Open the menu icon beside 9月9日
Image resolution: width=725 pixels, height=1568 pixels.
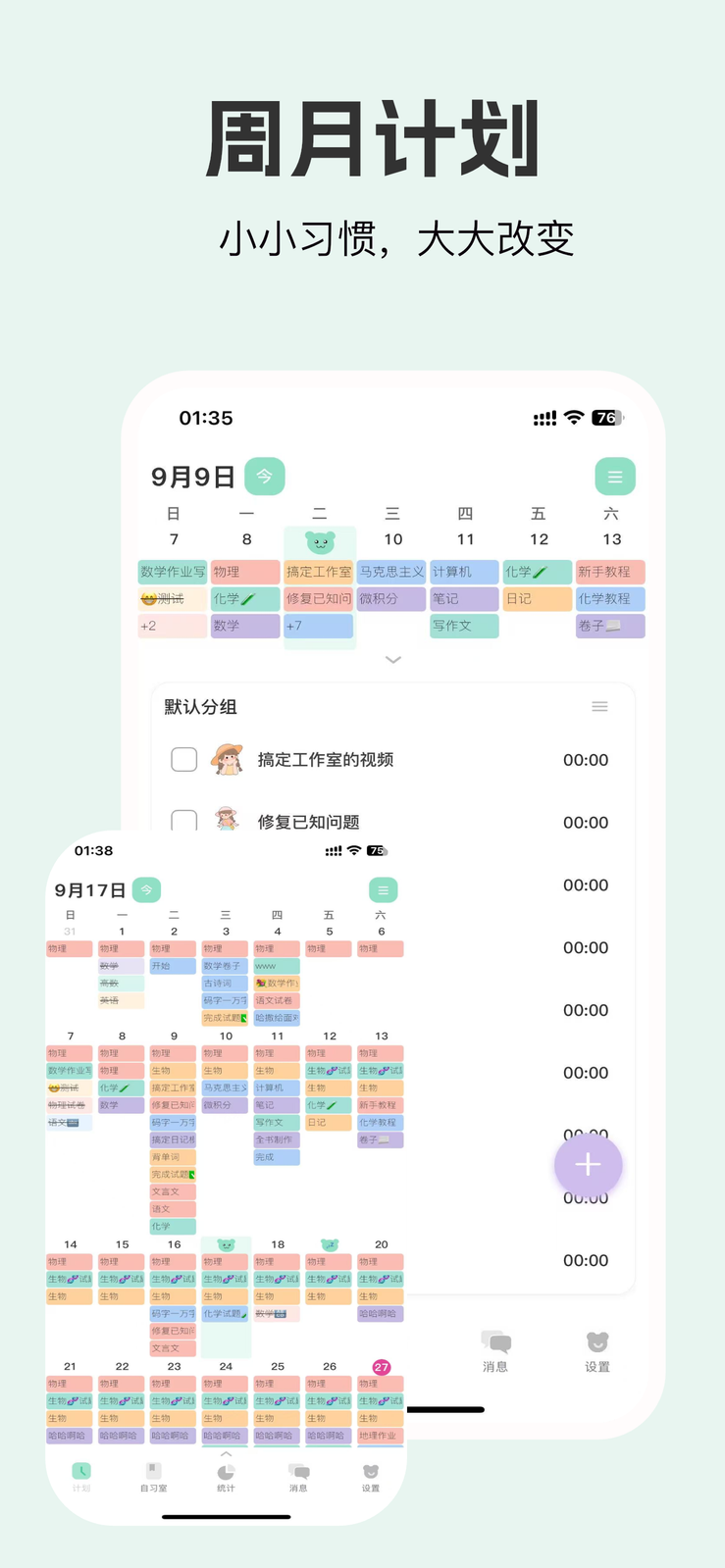[615, 477]
